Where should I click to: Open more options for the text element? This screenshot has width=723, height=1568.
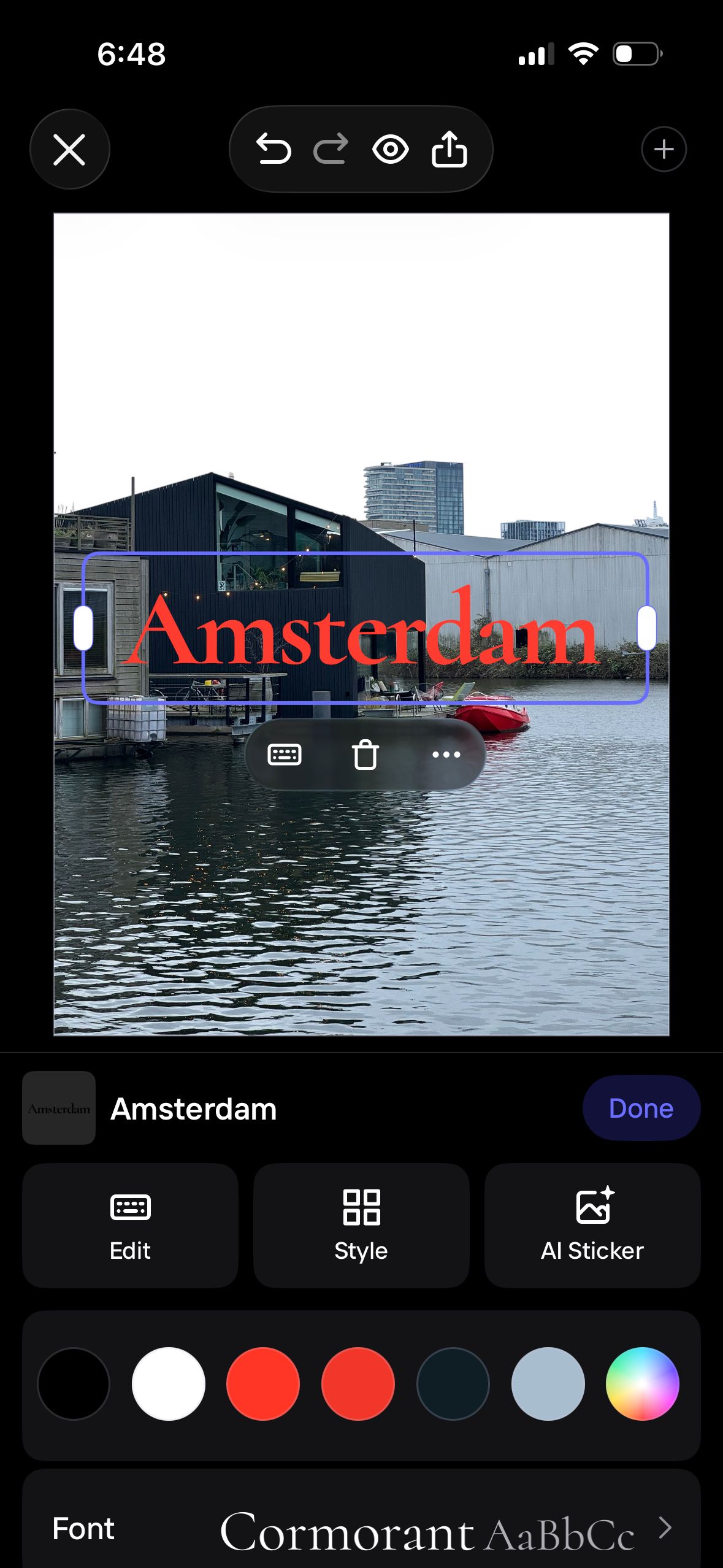pos(446,755)
